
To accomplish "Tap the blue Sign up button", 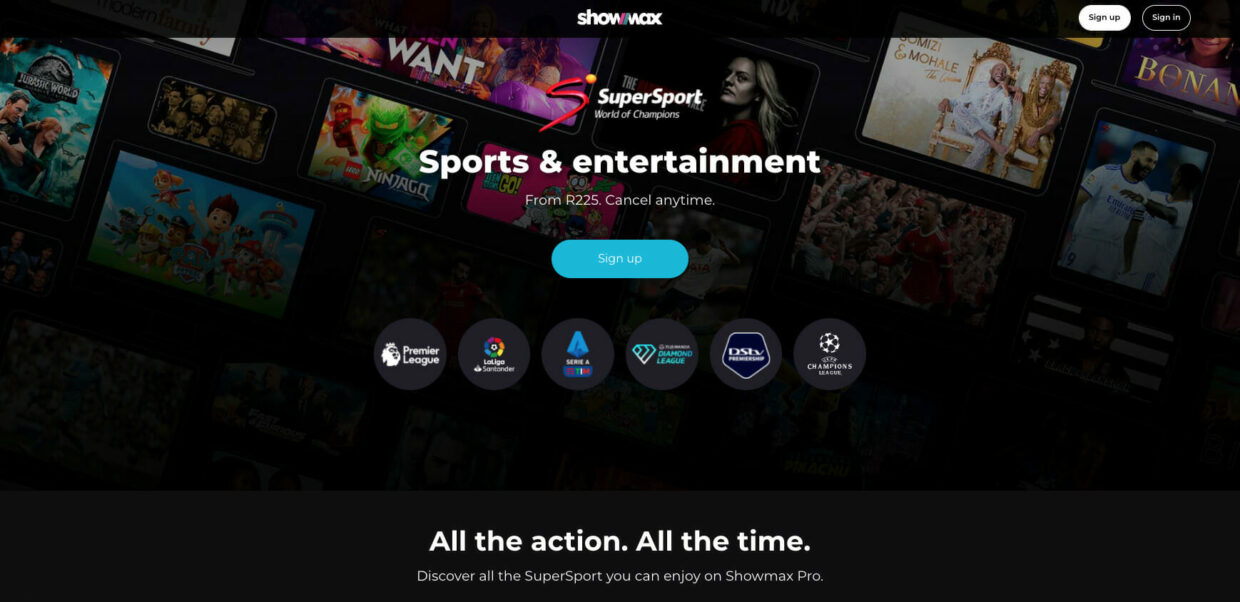I will [619, 258].
